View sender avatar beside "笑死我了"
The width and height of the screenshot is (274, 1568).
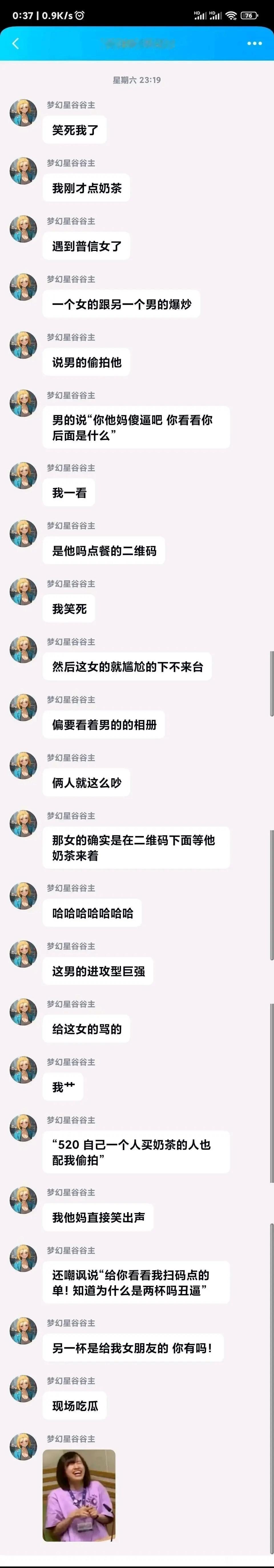pos(23,113)
